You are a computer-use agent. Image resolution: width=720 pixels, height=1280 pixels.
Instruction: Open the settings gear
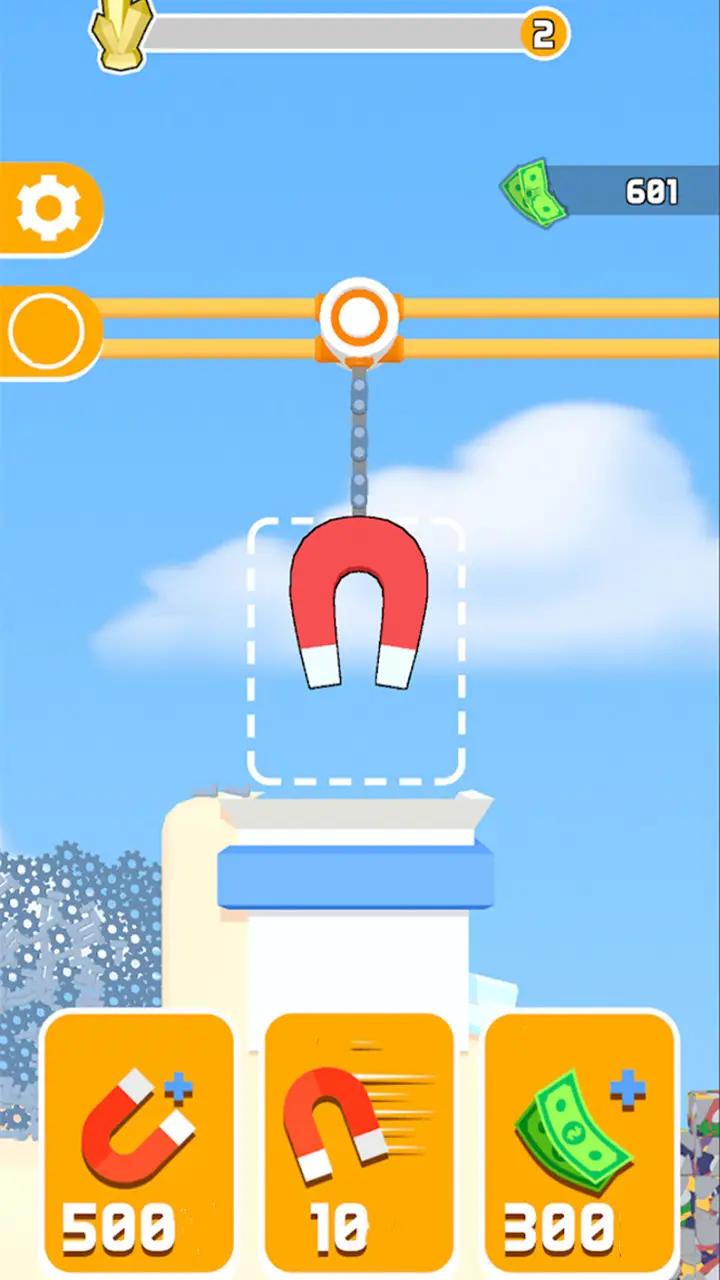[49, 209]
